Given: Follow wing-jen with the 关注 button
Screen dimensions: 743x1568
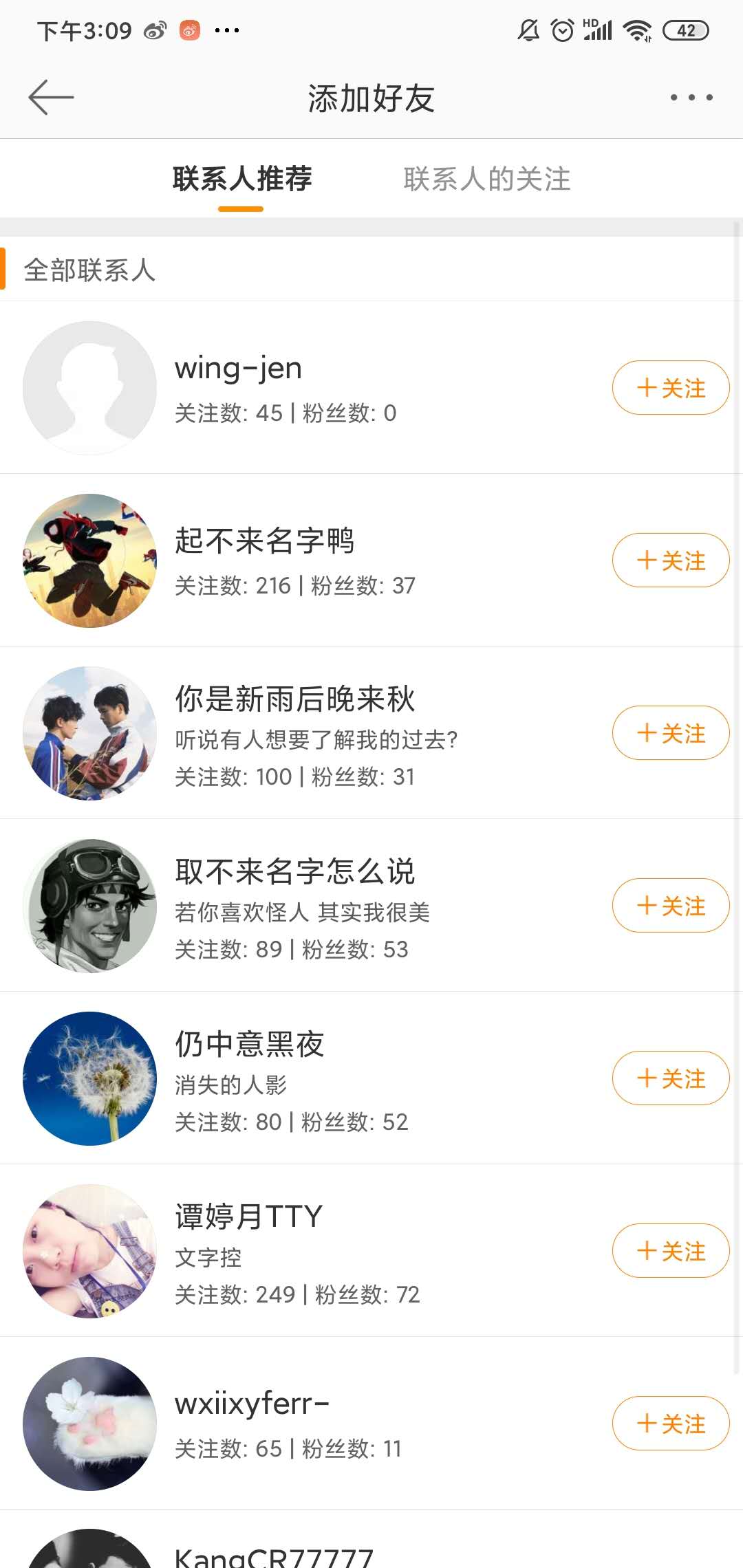Looking at the screenshot, I should coord(670,388).
